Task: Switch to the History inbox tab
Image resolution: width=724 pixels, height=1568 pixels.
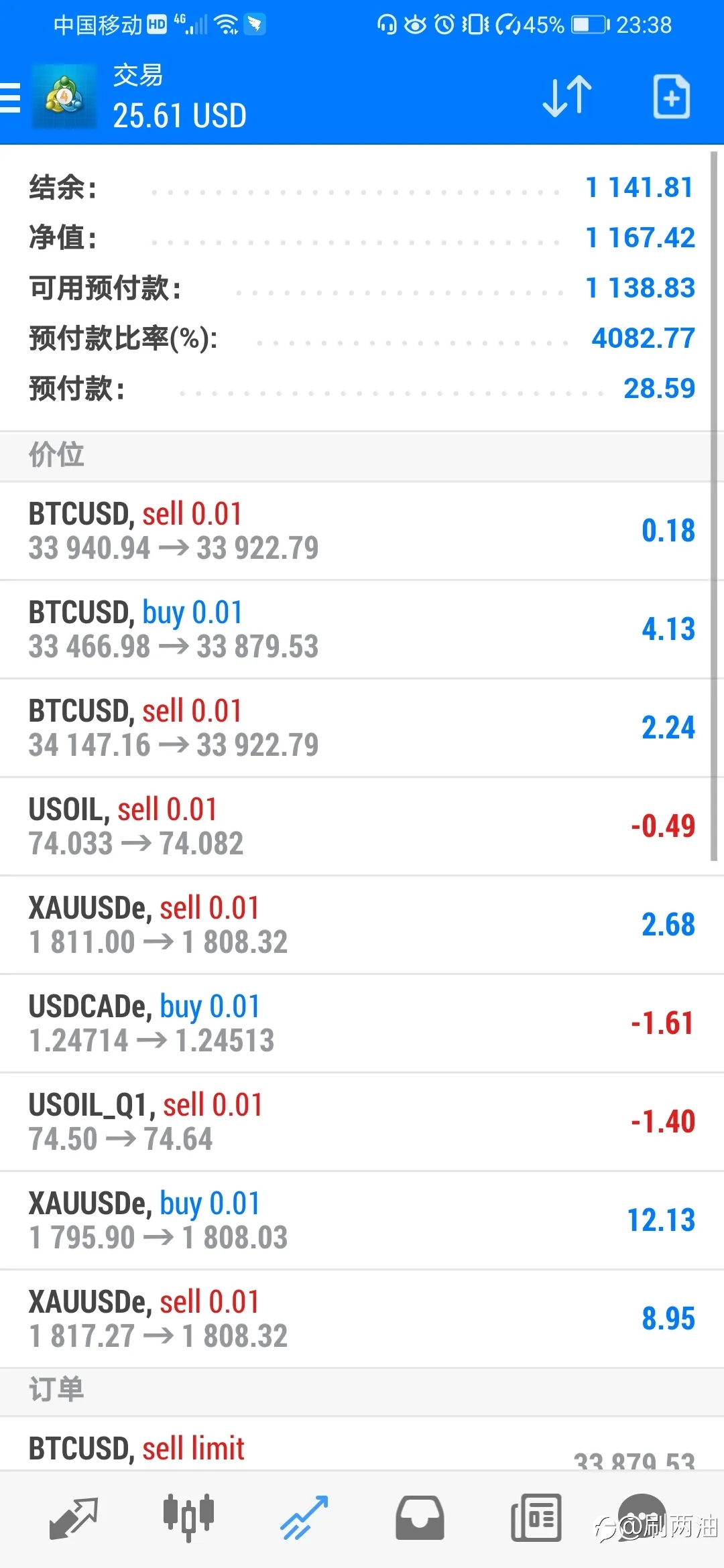Action: [420, 1518]
